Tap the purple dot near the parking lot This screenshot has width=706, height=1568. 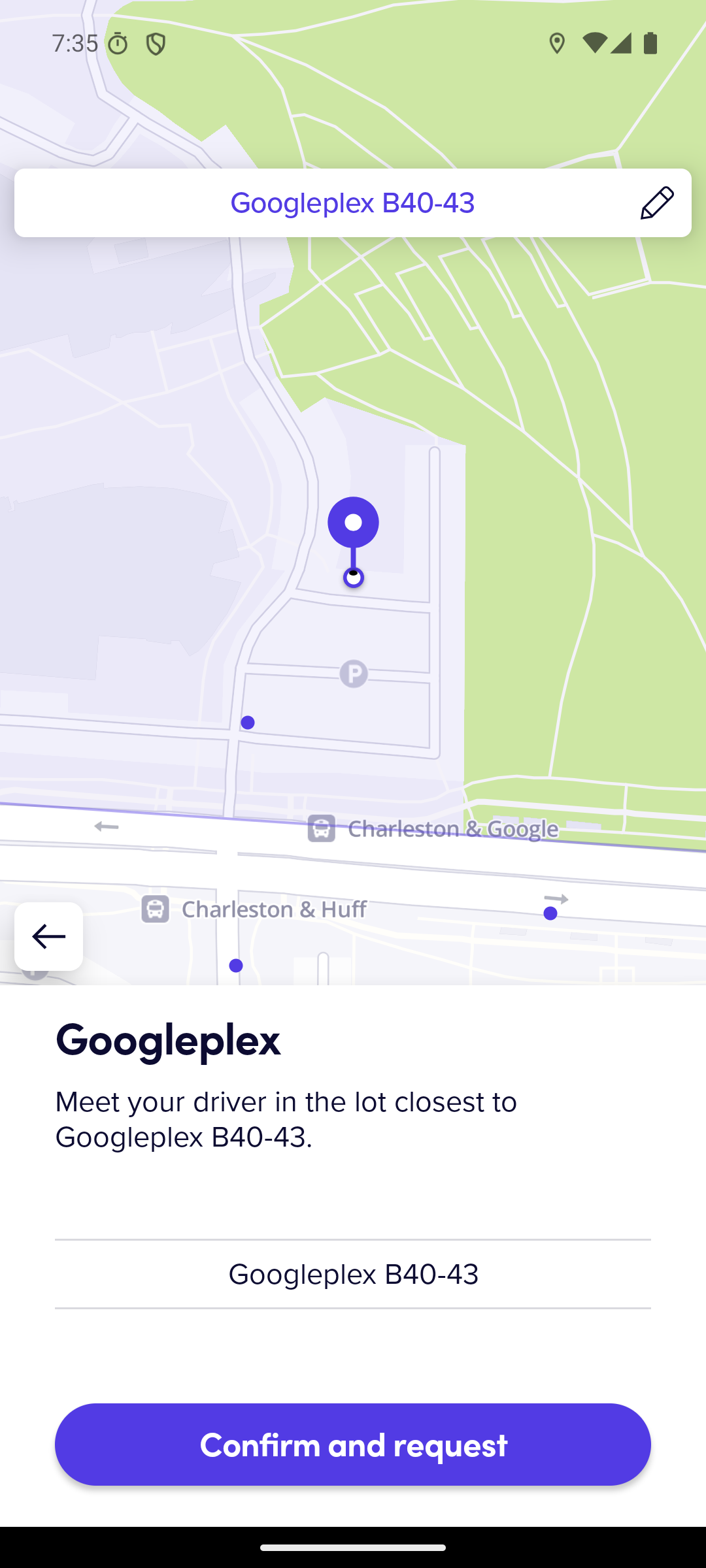(247, 722)
